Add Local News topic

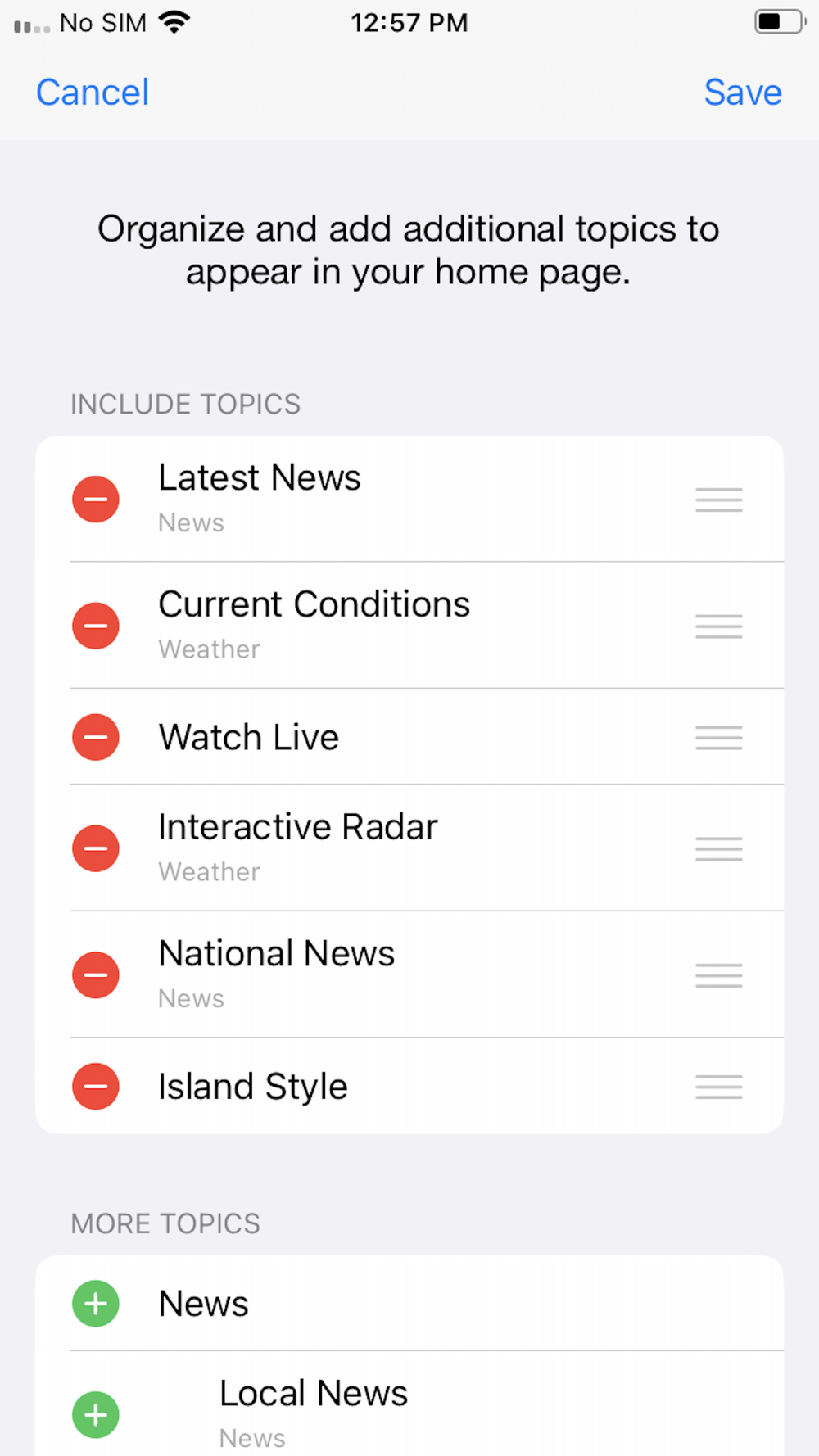click(96, 1414)
